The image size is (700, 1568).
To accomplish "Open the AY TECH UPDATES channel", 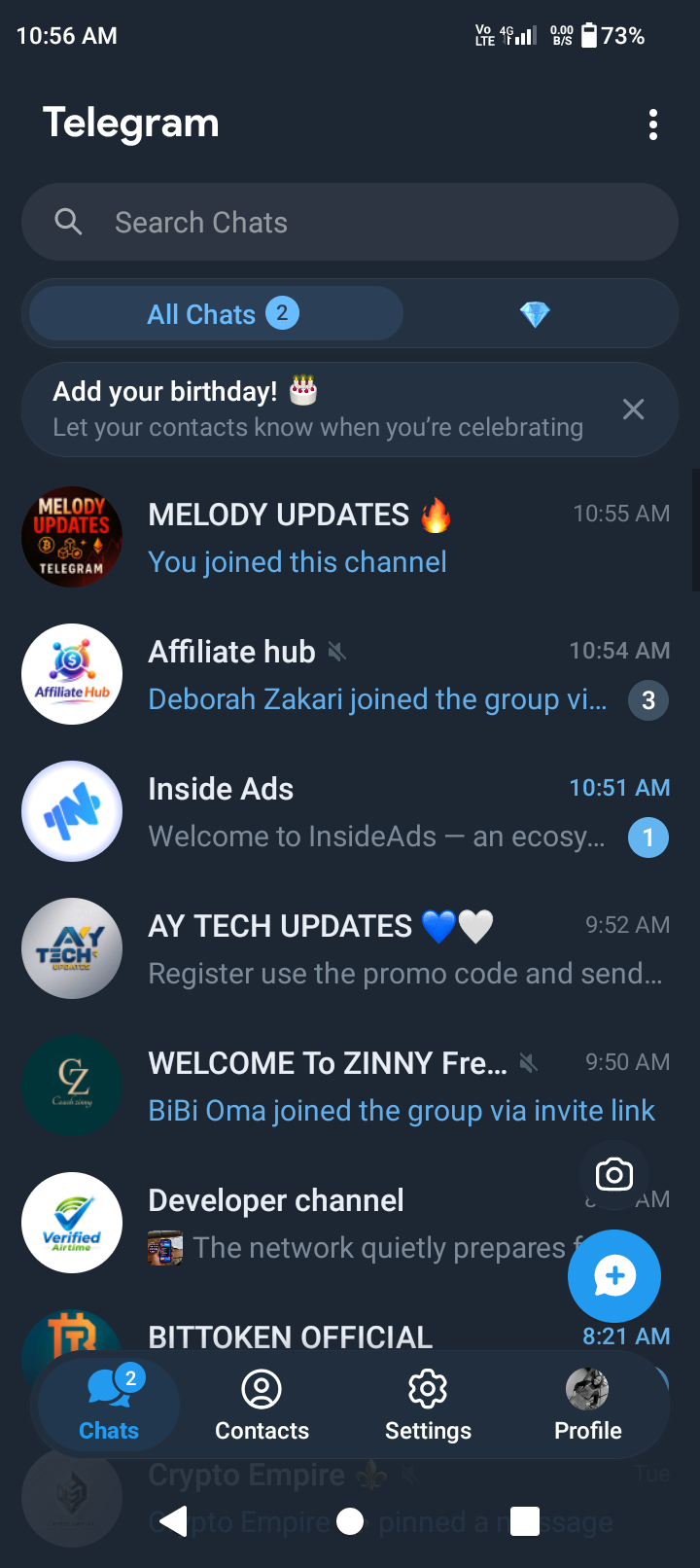I will coord(350,949).
